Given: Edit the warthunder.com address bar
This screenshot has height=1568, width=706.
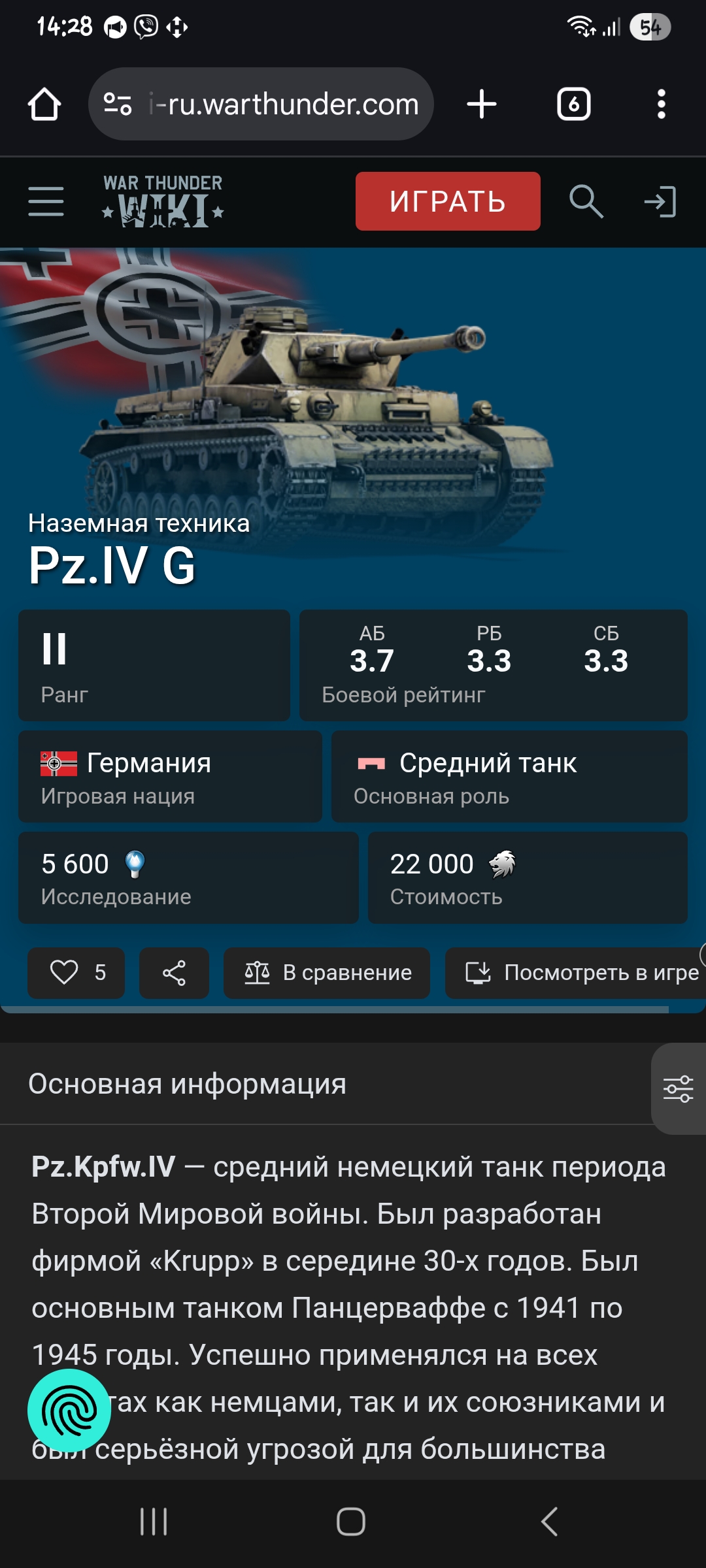Looking at the screenshot, I should (261, 104).
